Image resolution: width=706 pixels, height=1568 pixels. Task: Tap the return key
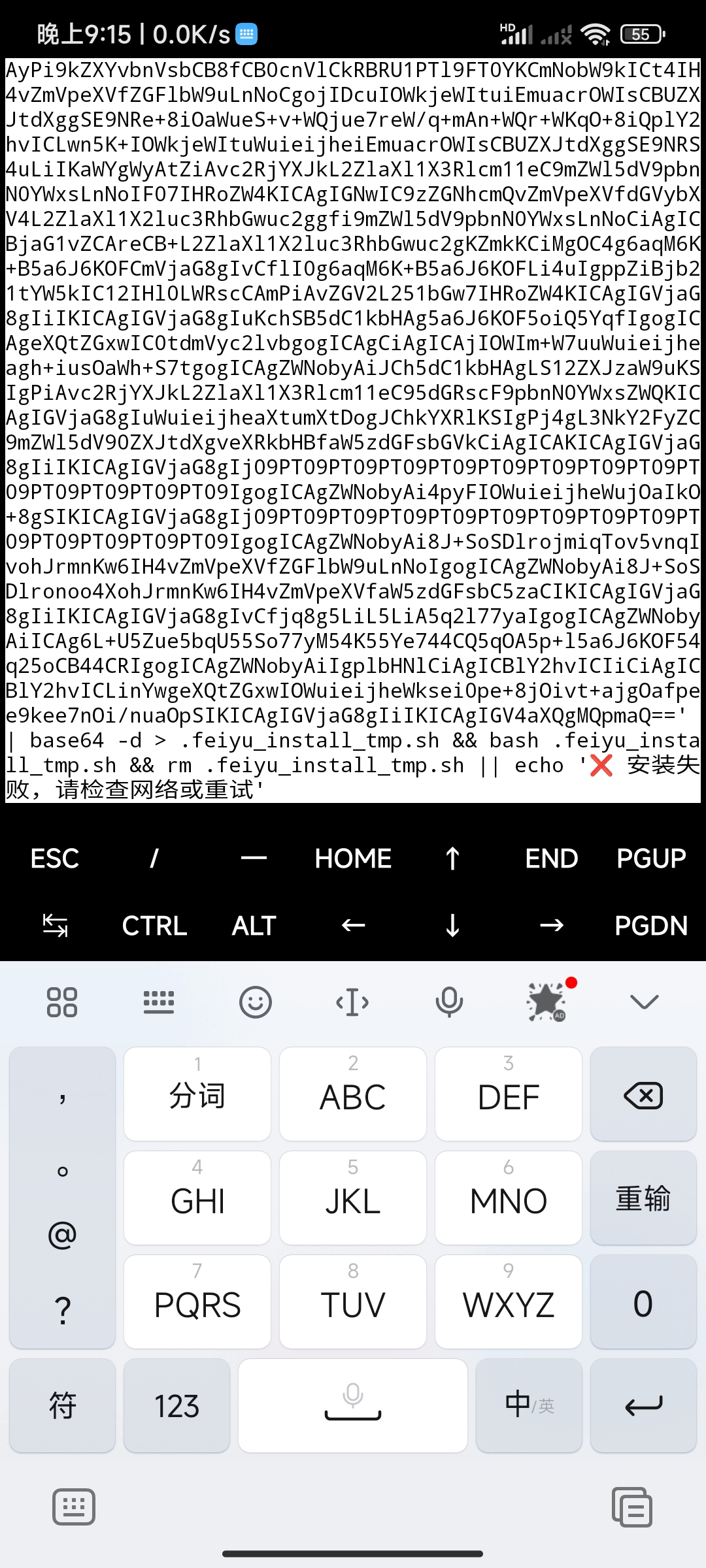[x=643, y=1405]
